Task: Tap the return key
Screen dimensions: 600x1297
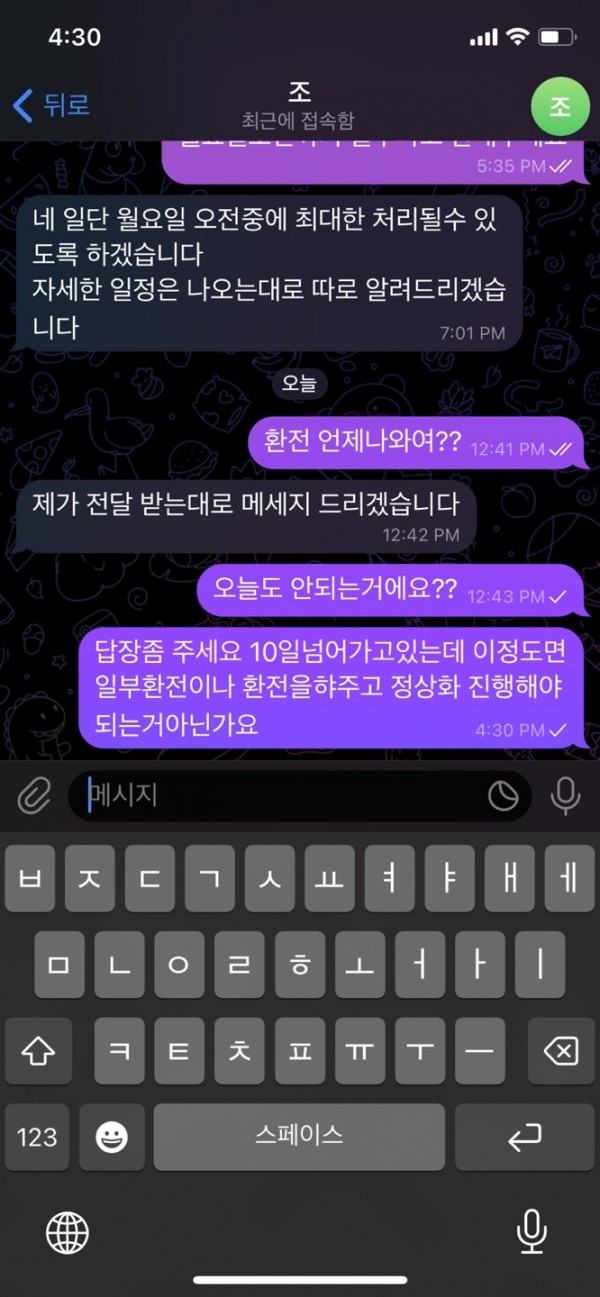Action: [524, 1137]
